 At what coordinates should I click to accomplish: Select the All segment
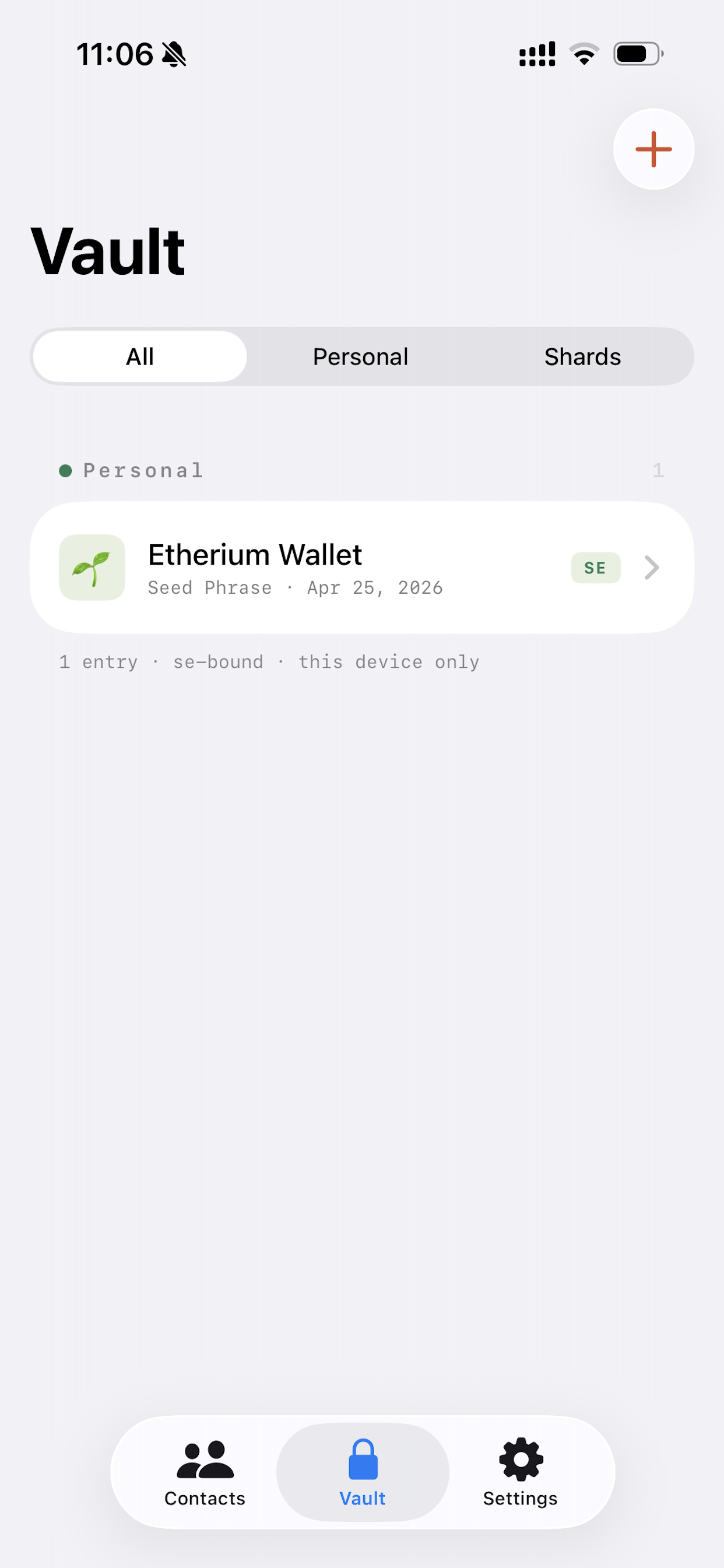(x=140, y=356)
